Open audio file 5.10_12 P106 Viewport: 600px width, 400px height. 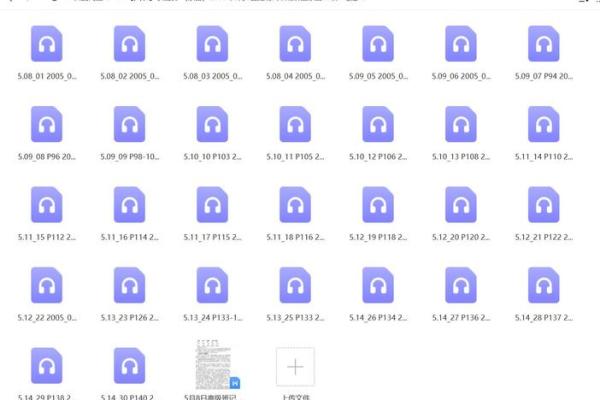(378, 124)
